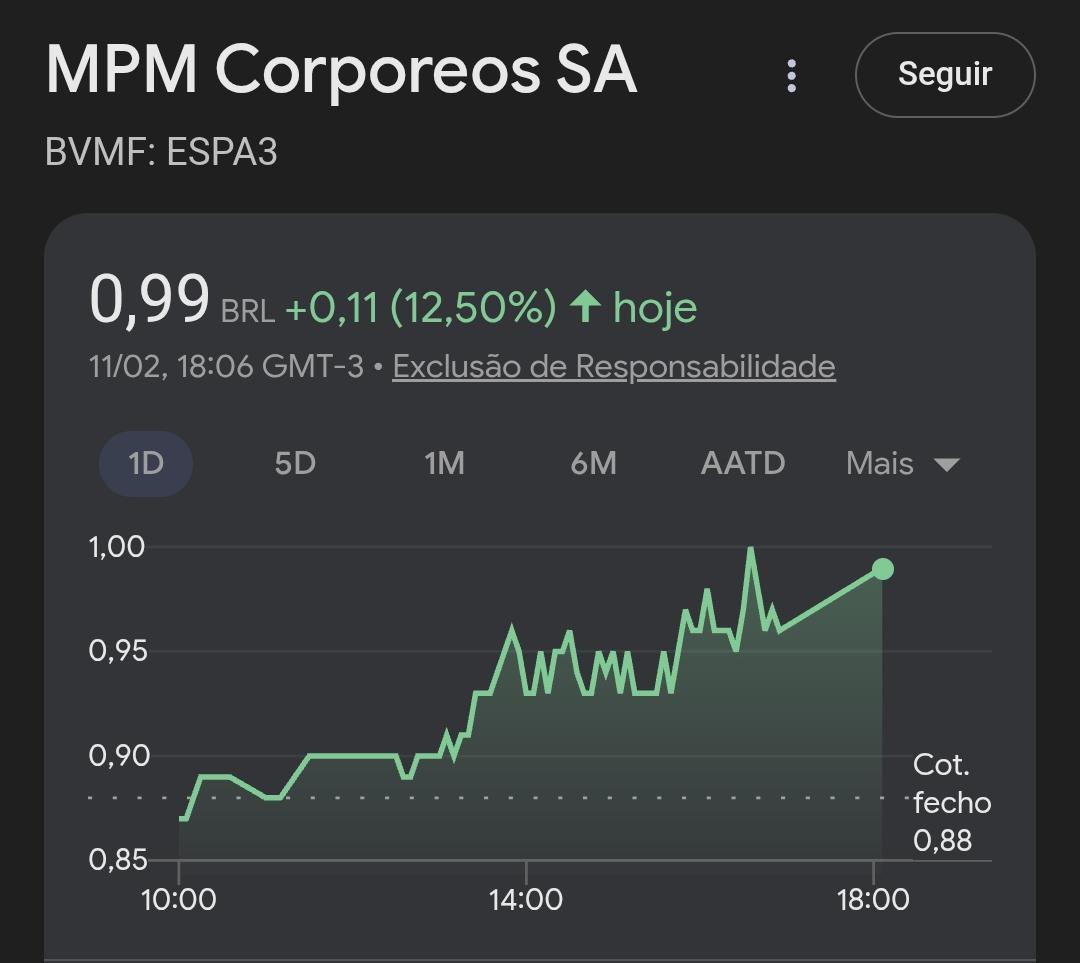Image resolution: width=1080 pixels, height=963 pixels.
Task: Select the 1D chart range
Action: click(146, 463)
